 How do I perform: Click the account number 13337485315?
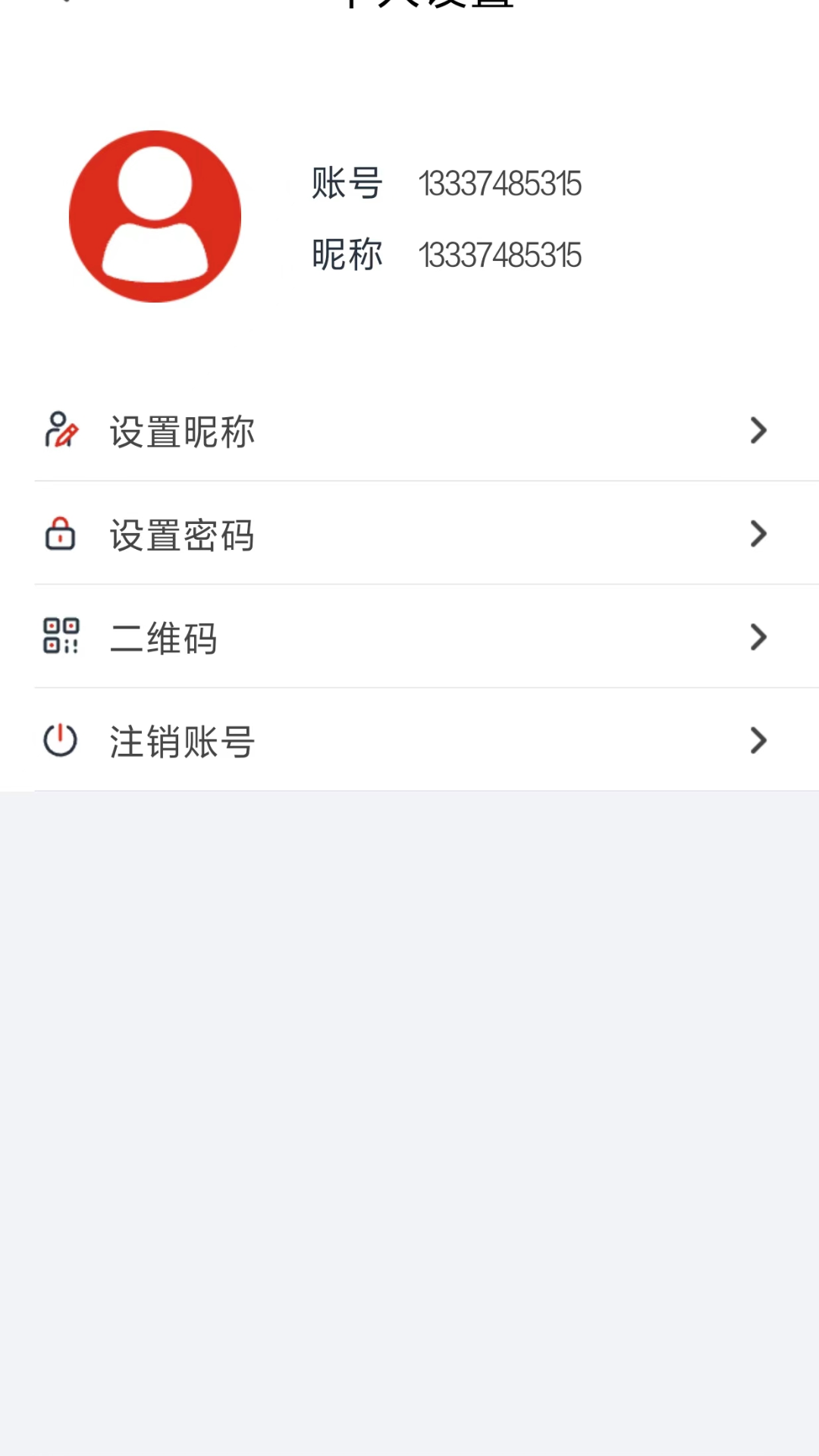pos(501,184)
